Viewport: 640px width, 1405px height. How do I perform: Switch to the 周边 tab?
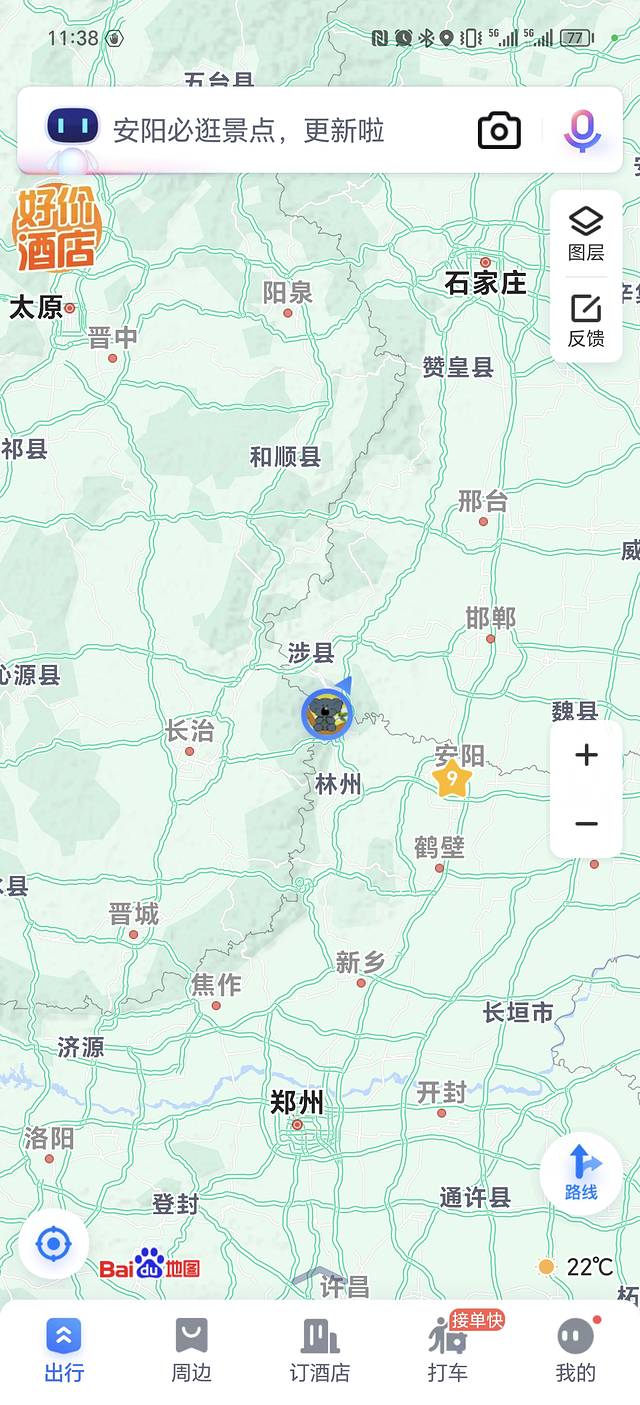191,1350
